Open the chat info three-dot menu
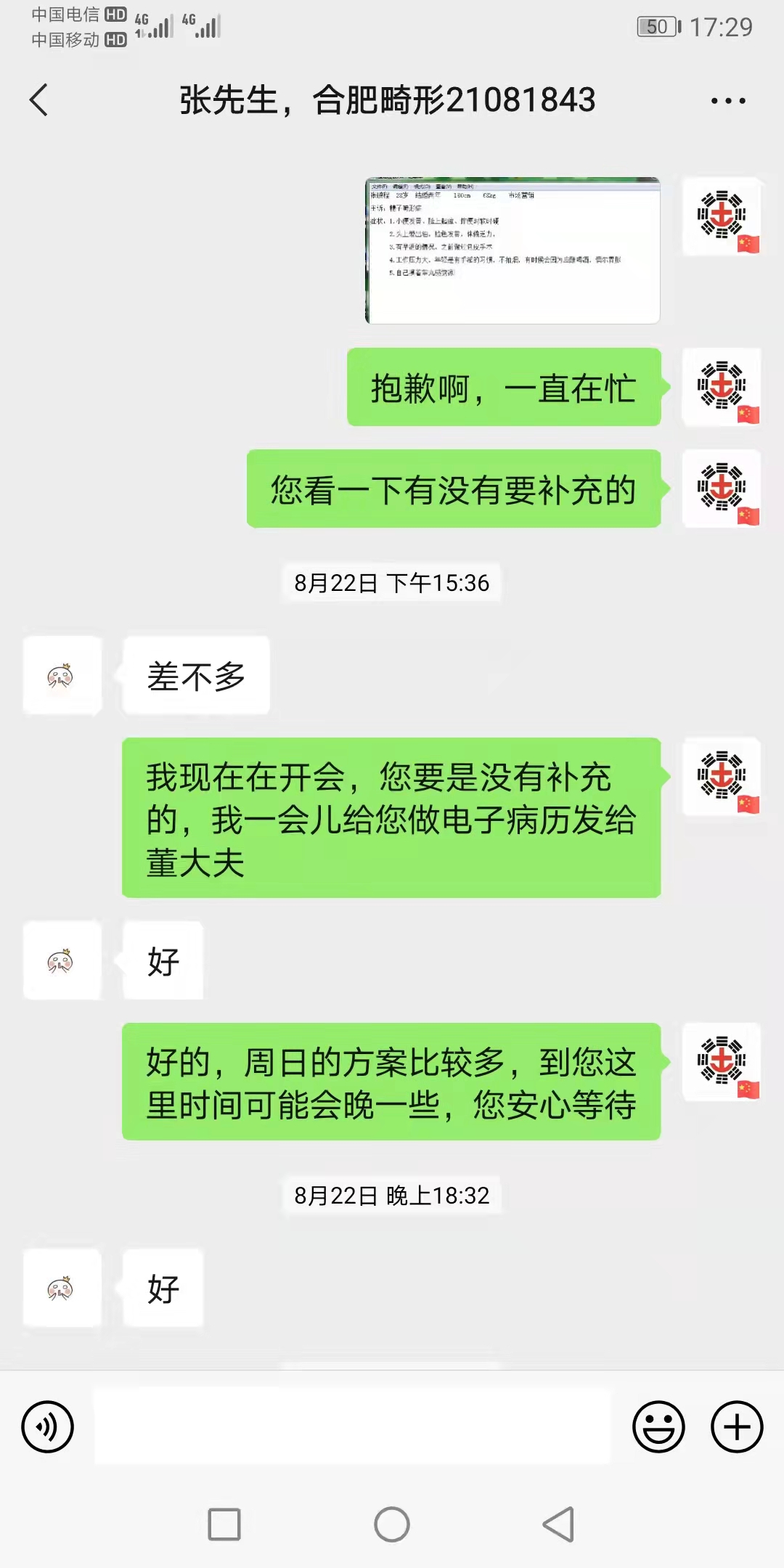This screenshot has height=1568, width=784. pyautogui.click(x=728, y=100)
